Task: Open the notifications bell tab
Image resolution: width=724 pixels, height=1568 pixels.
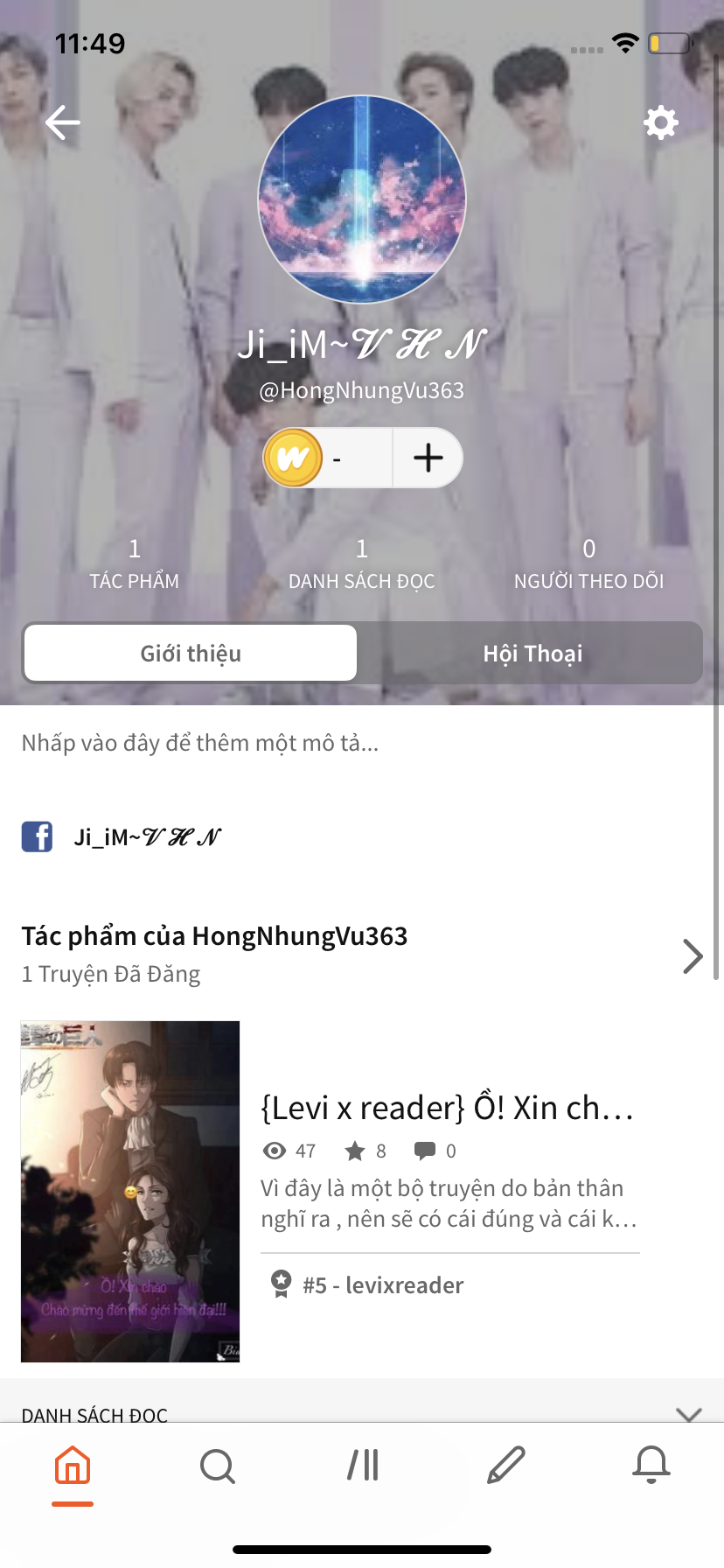Action: click(651, 1466)
